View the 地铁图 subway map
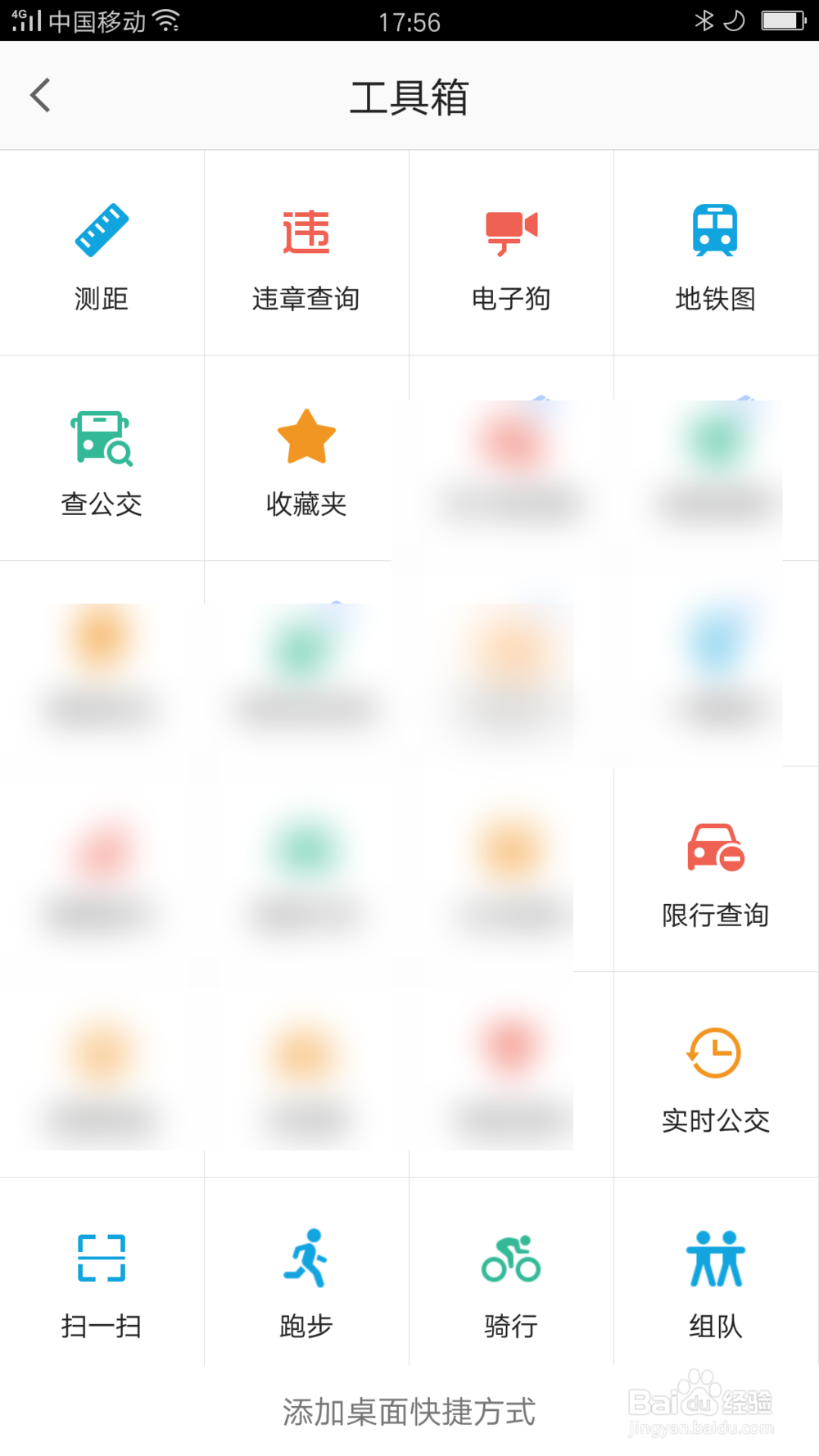Image resolution: width=819 pixels, height=1456 pixels. click(716, 253)
